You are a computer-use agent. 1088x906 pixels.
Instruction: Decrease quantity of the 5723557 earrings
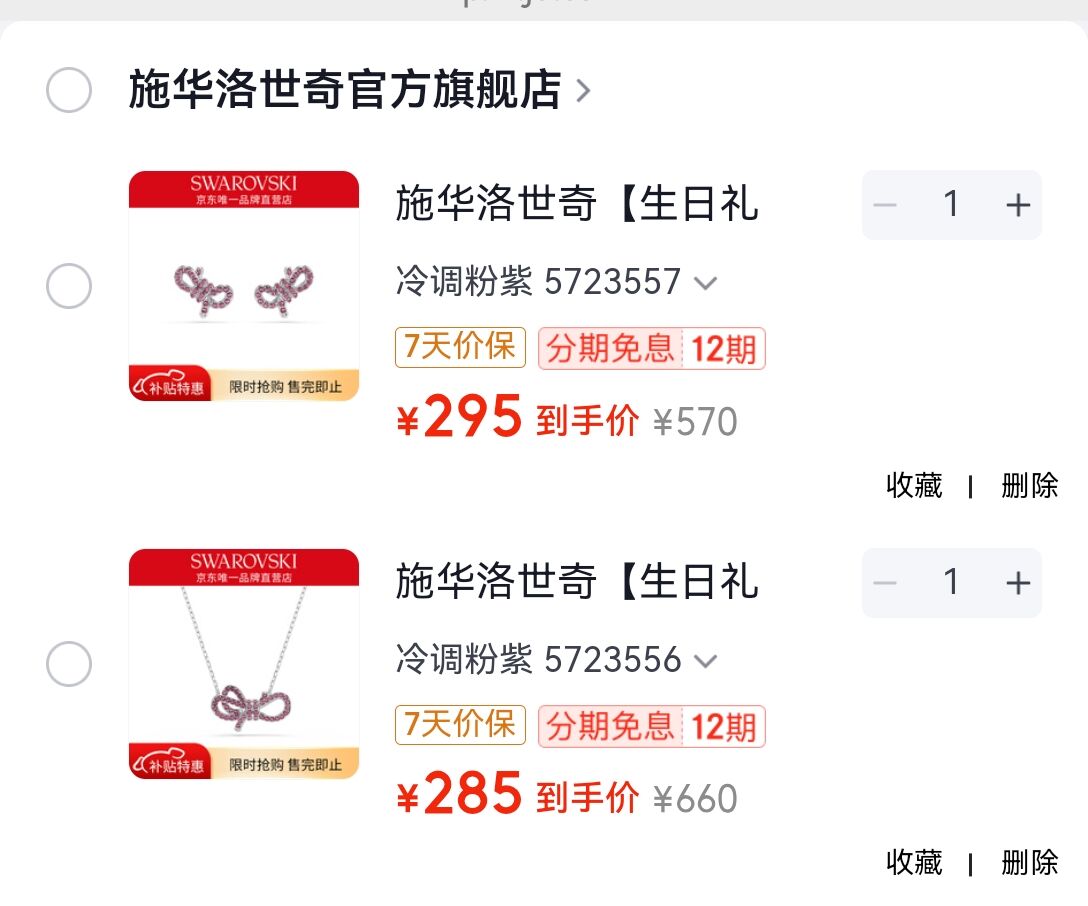885,205
